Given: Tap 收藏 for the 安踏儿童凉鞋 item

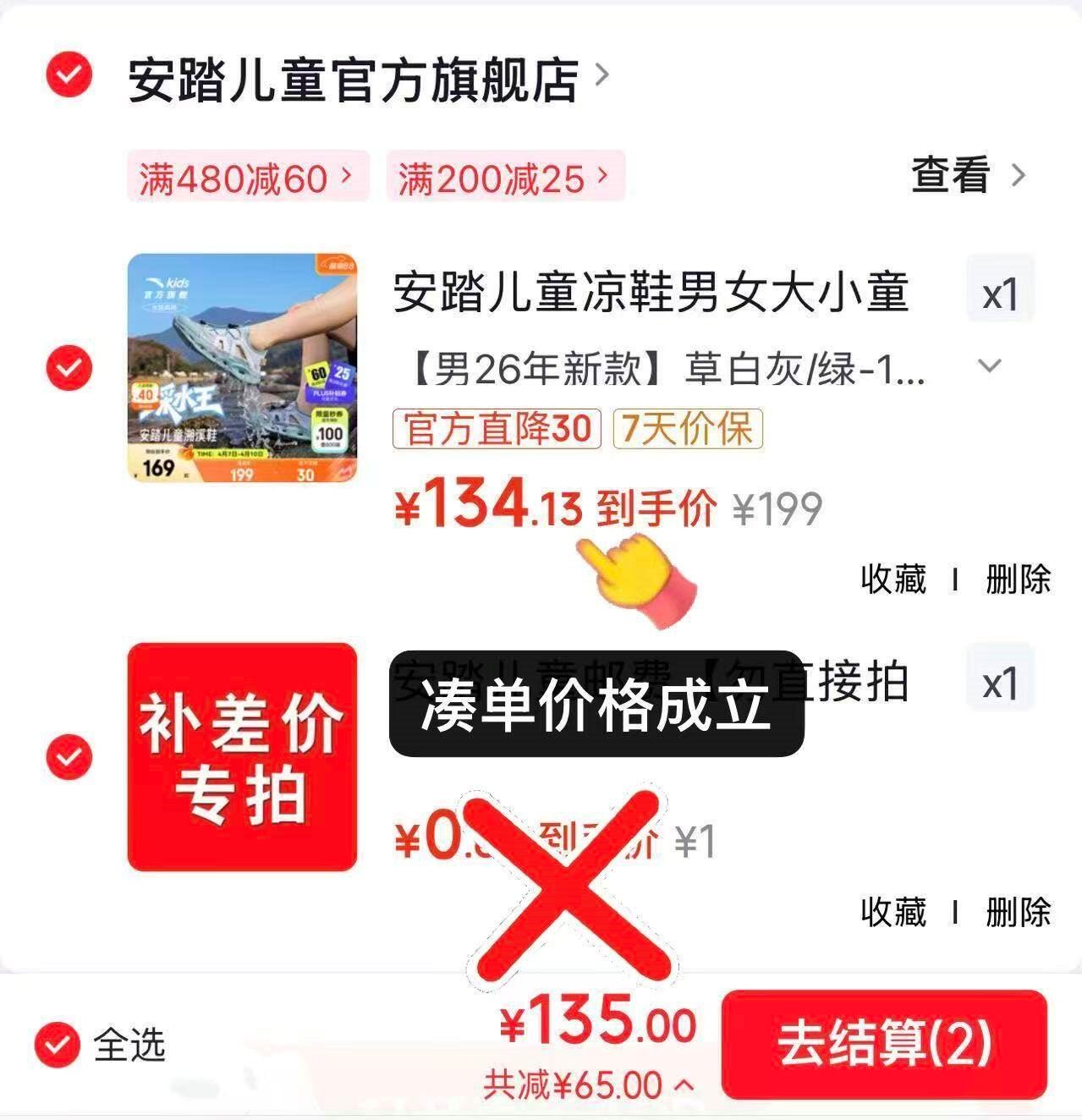Looking at the screenshot, I should pyautogui.click(x=893, y=579).
